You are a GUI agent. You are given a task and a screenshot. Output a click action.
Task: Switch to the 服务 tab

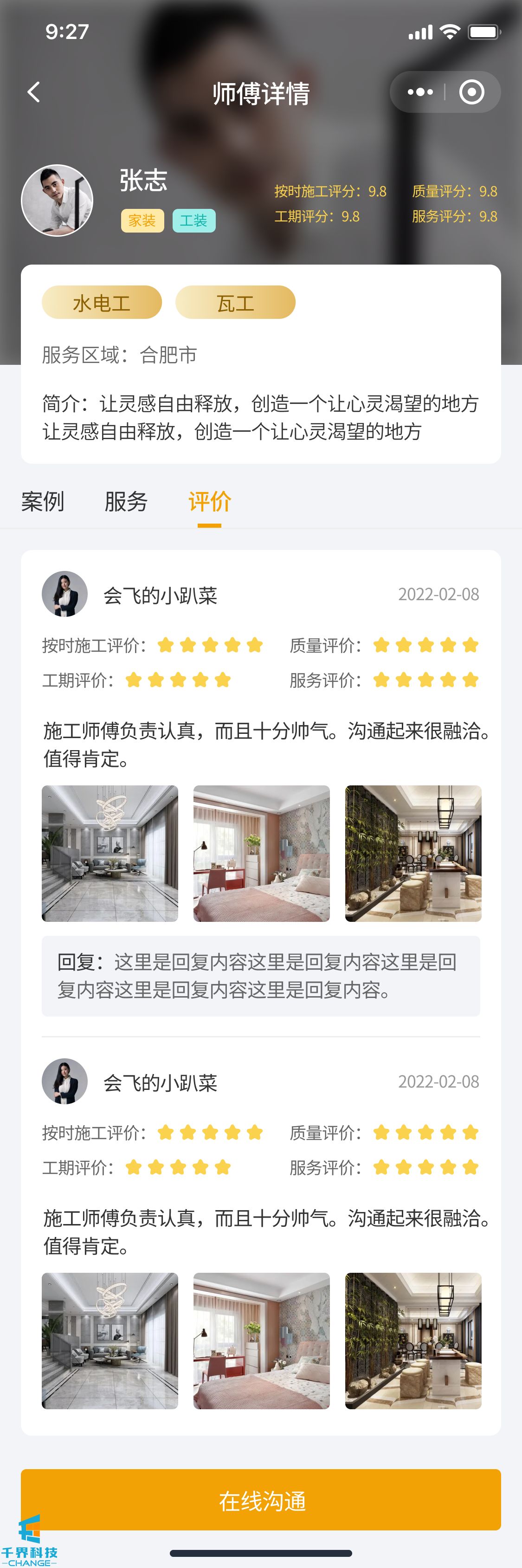click(126, 502)
